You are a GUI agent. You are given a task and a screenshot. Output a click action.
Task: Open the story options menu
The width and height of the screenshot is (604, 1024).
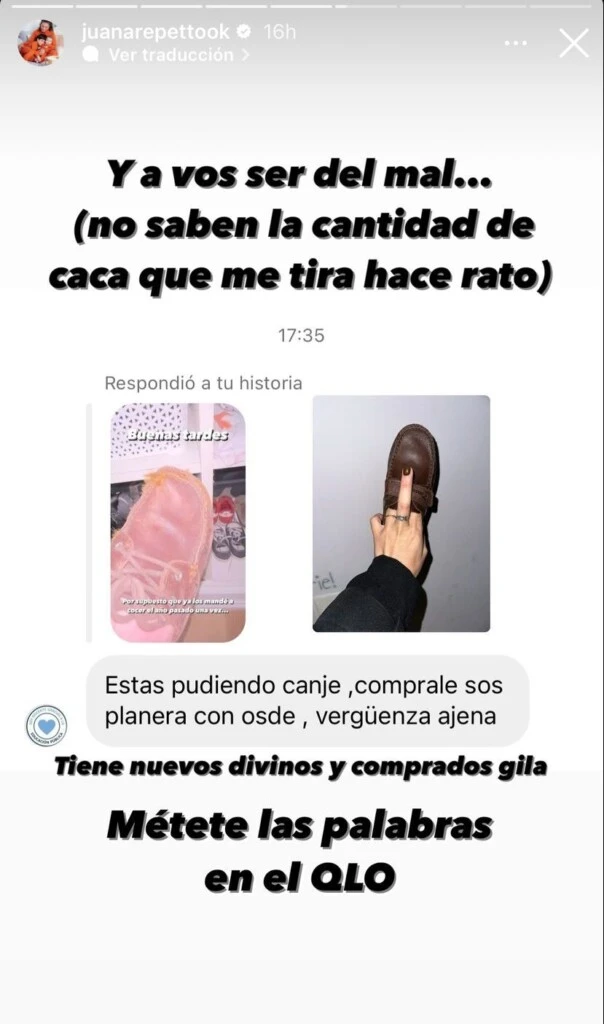516,44
